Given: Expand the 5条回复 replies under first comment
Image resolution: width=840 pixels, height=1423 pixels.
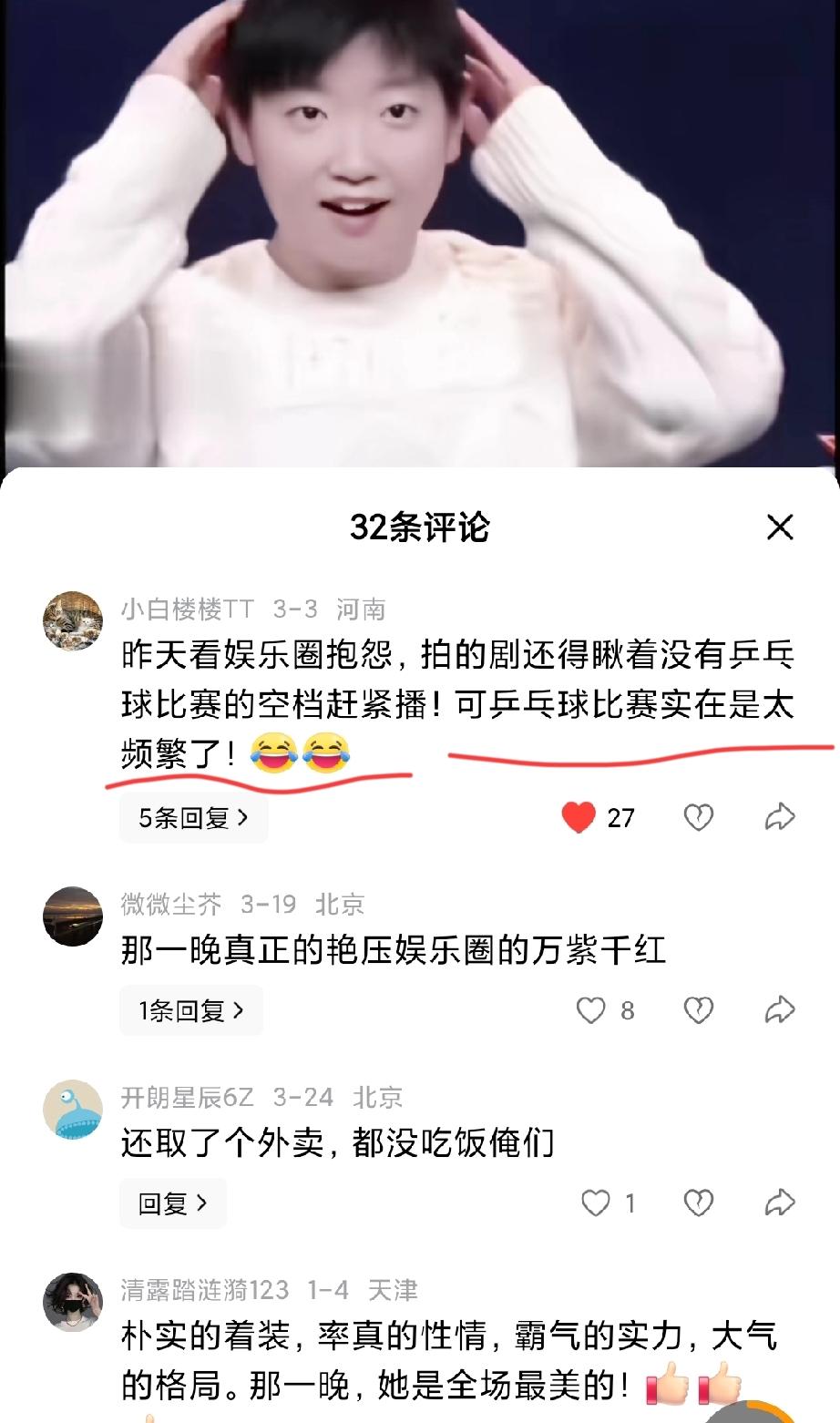Looking at the screenshot, I should [x=192, y=815].
